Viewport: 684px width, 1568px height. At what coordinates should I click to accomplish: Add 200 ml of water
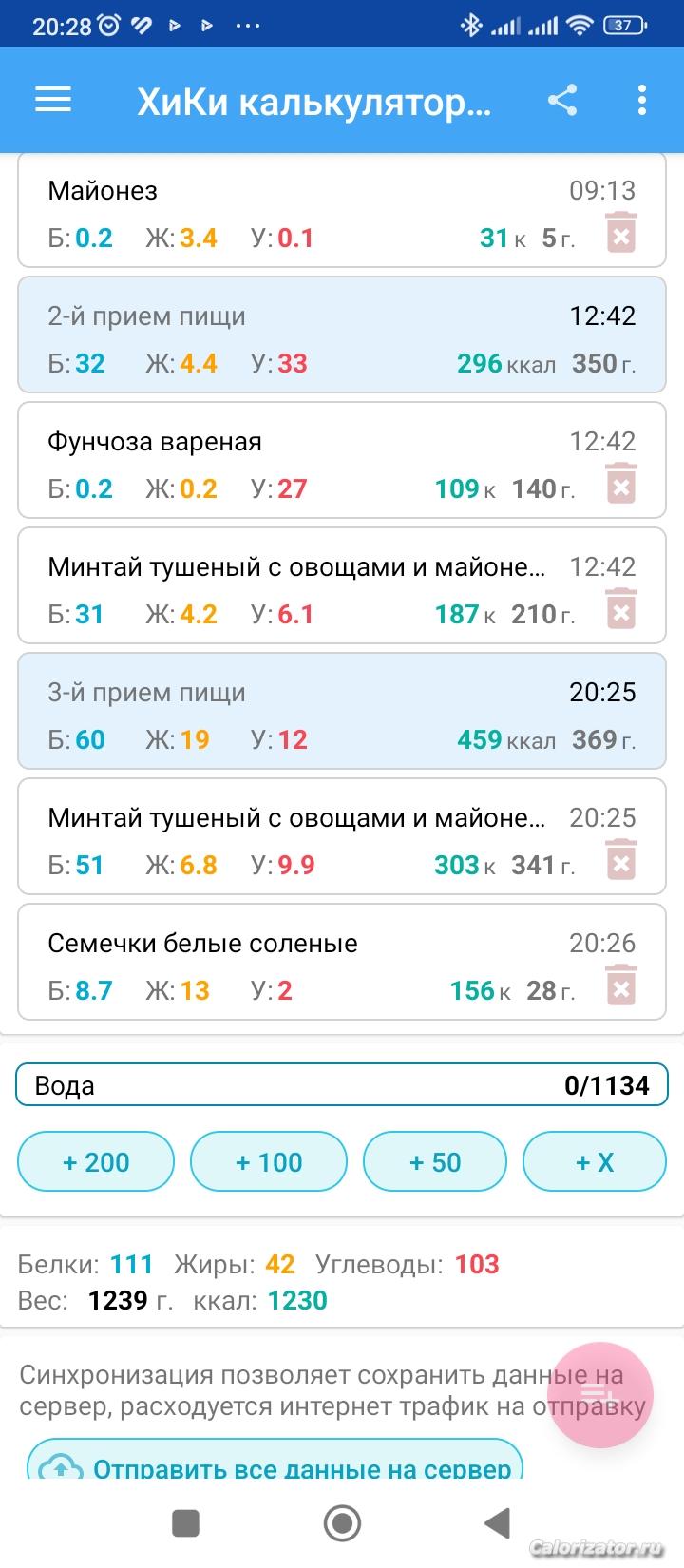(x=96, y=1161)
